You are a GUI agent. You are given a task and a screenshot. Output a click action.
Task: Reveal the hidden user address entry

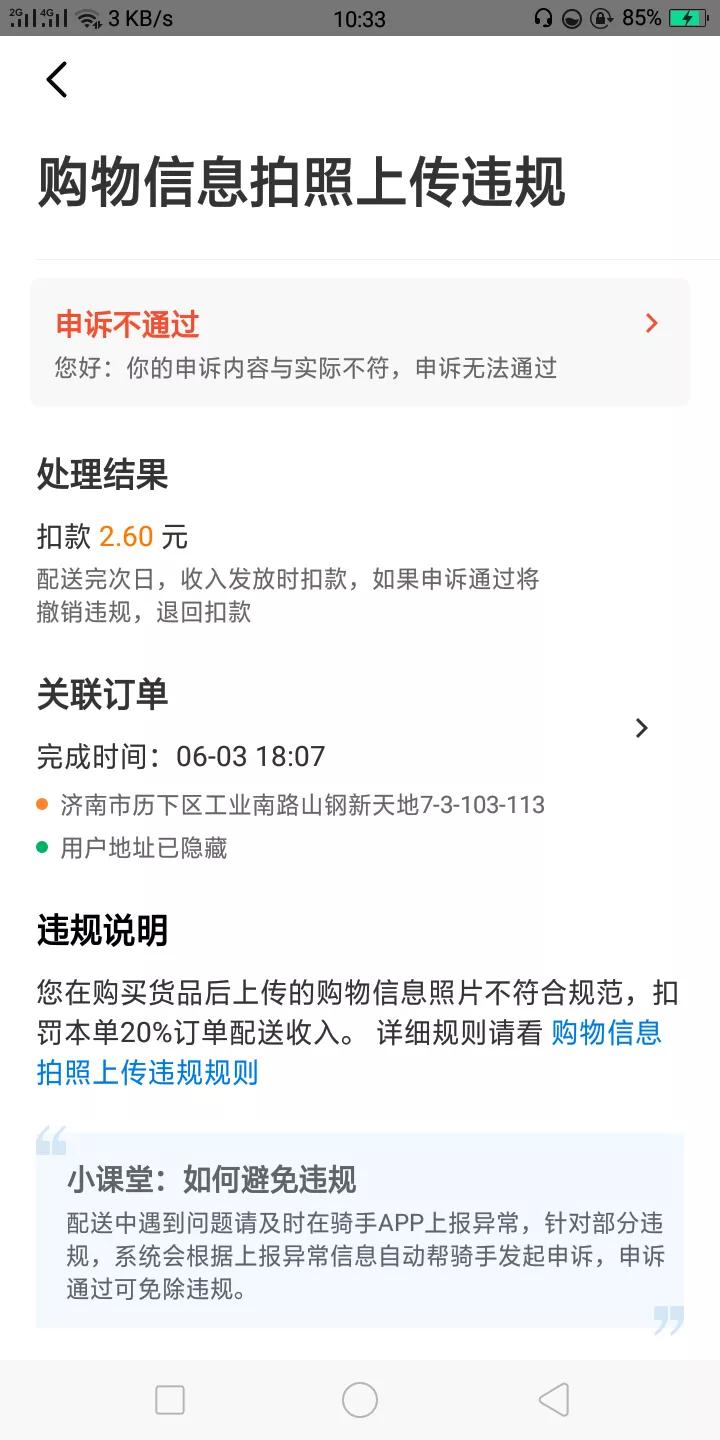[142, 847]
